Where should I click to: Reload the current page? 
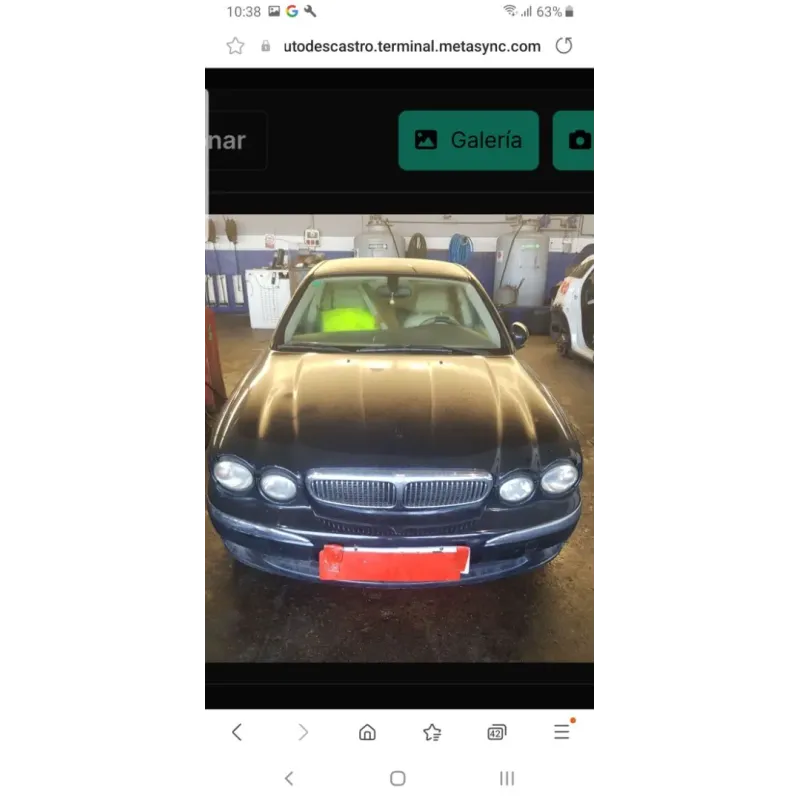[x=564, y=46]
